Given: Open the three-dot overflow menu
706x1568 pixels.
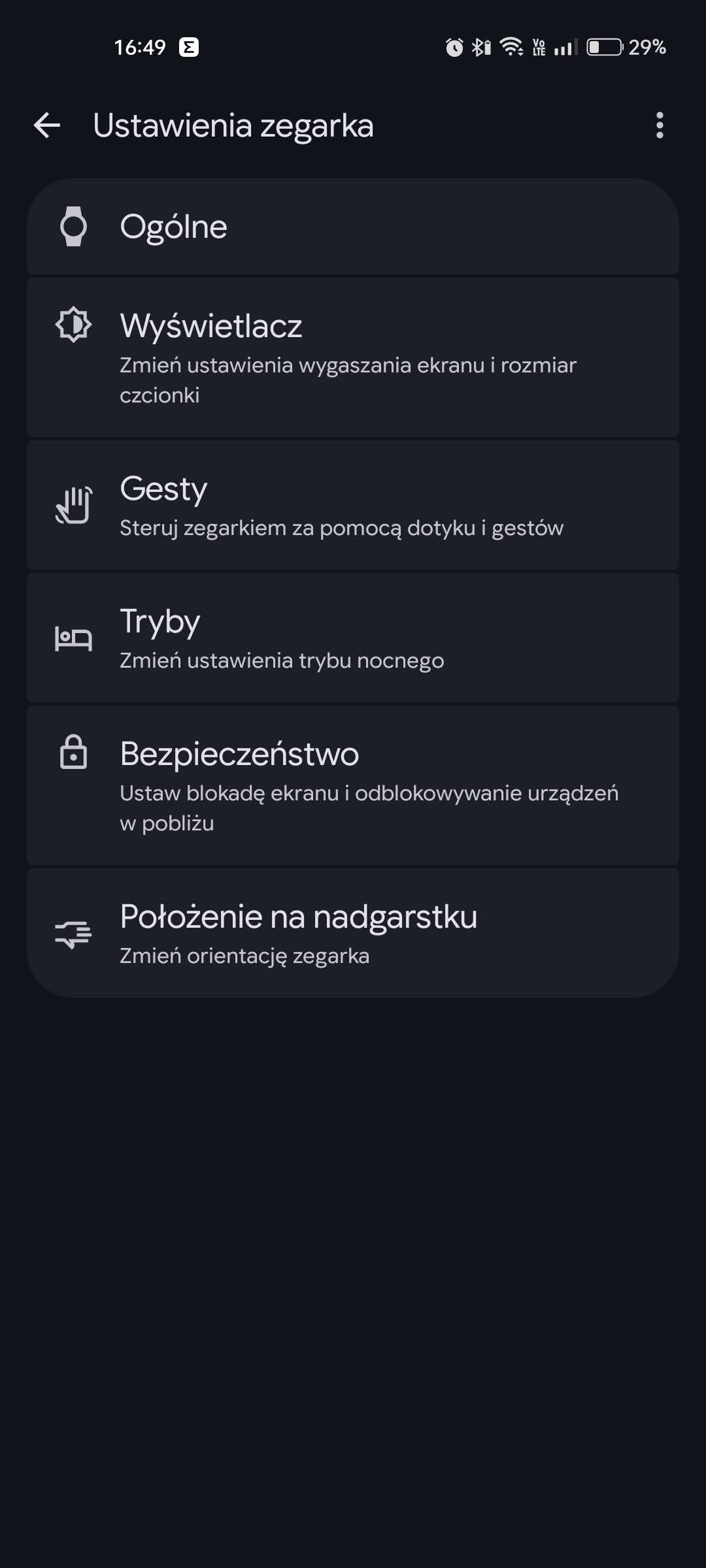Looking at the screenshot, I should click(x=659, y=125).
